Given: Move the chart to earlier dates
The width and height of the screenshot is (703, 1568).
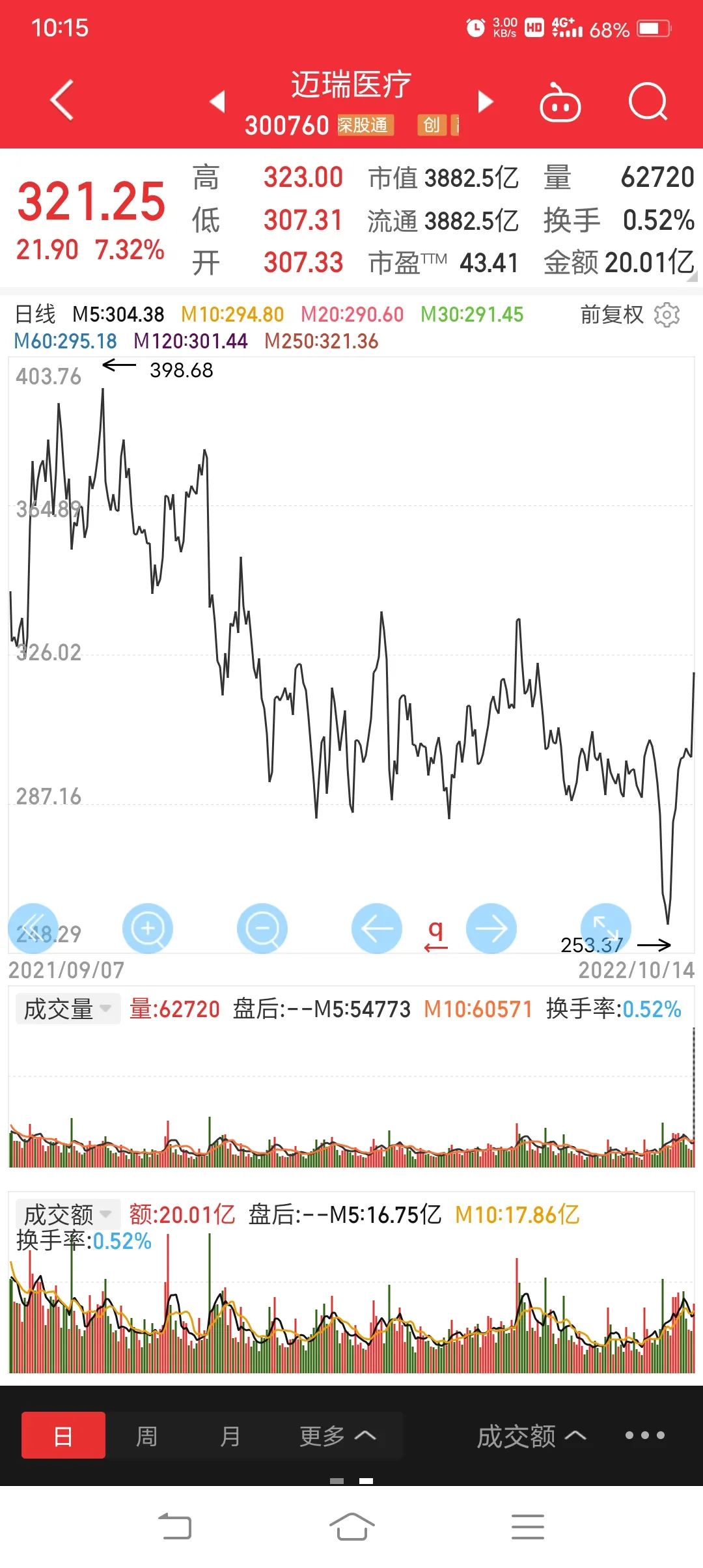Looking at the screenshot, I should [377, 928].
